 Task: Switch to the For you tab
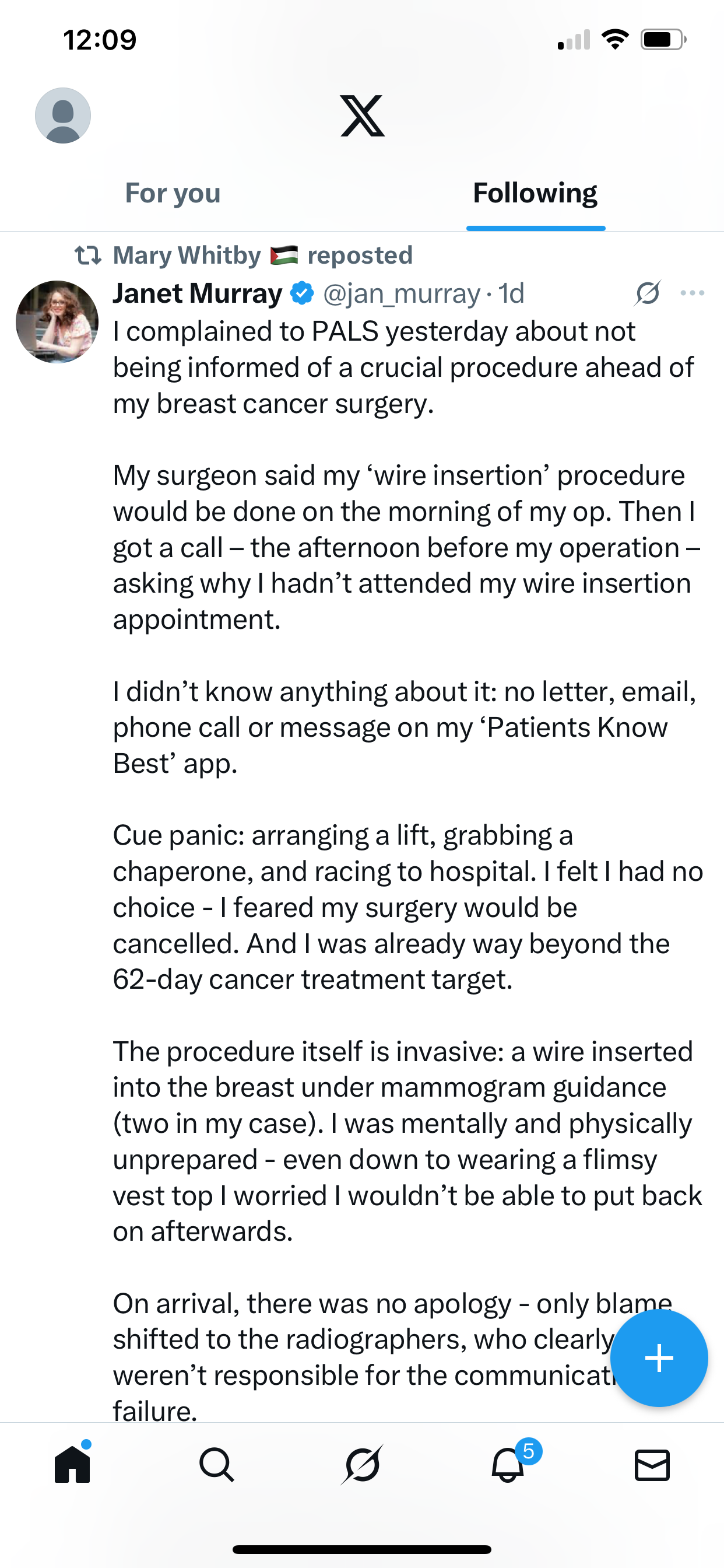point(173,193)
